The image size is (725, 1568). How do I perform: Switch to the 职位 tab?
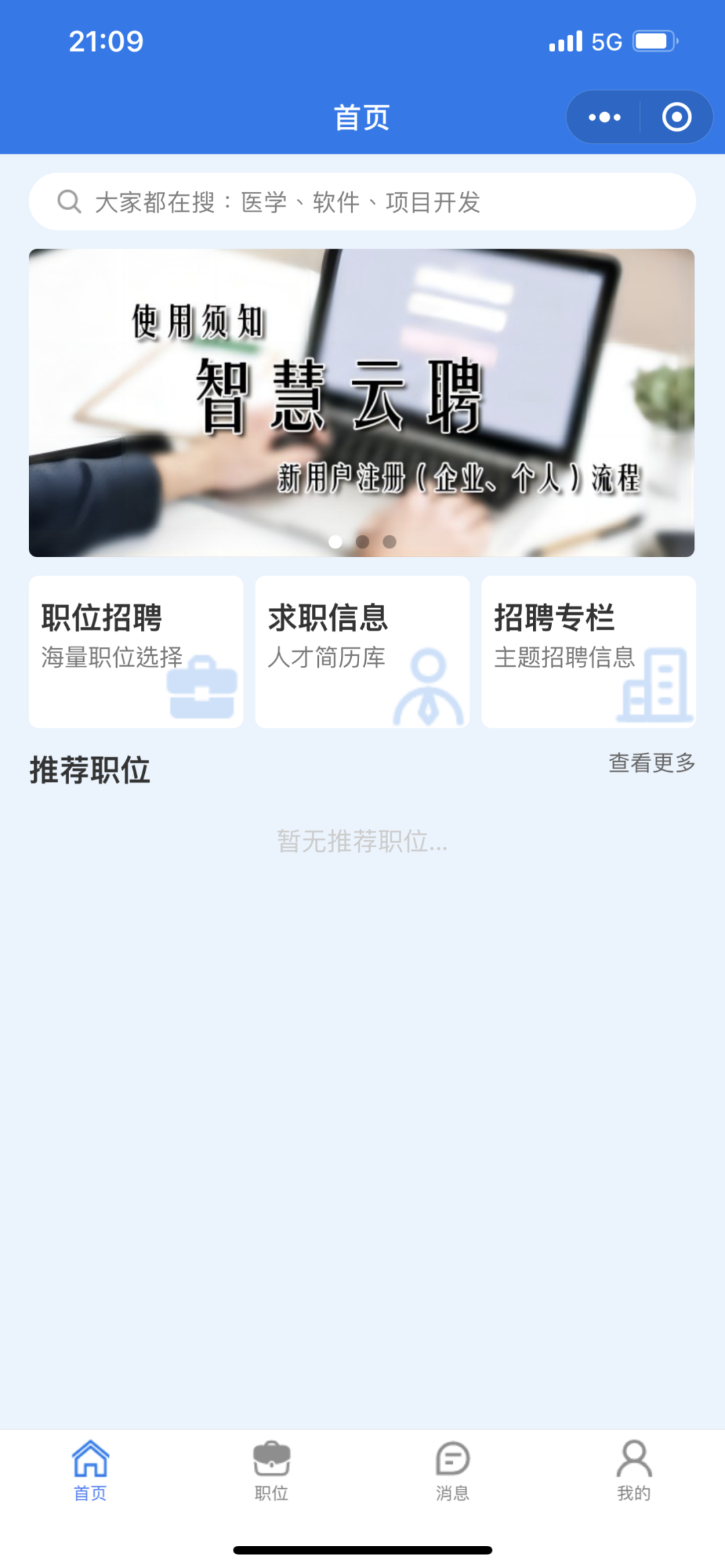pos(271,1470)
